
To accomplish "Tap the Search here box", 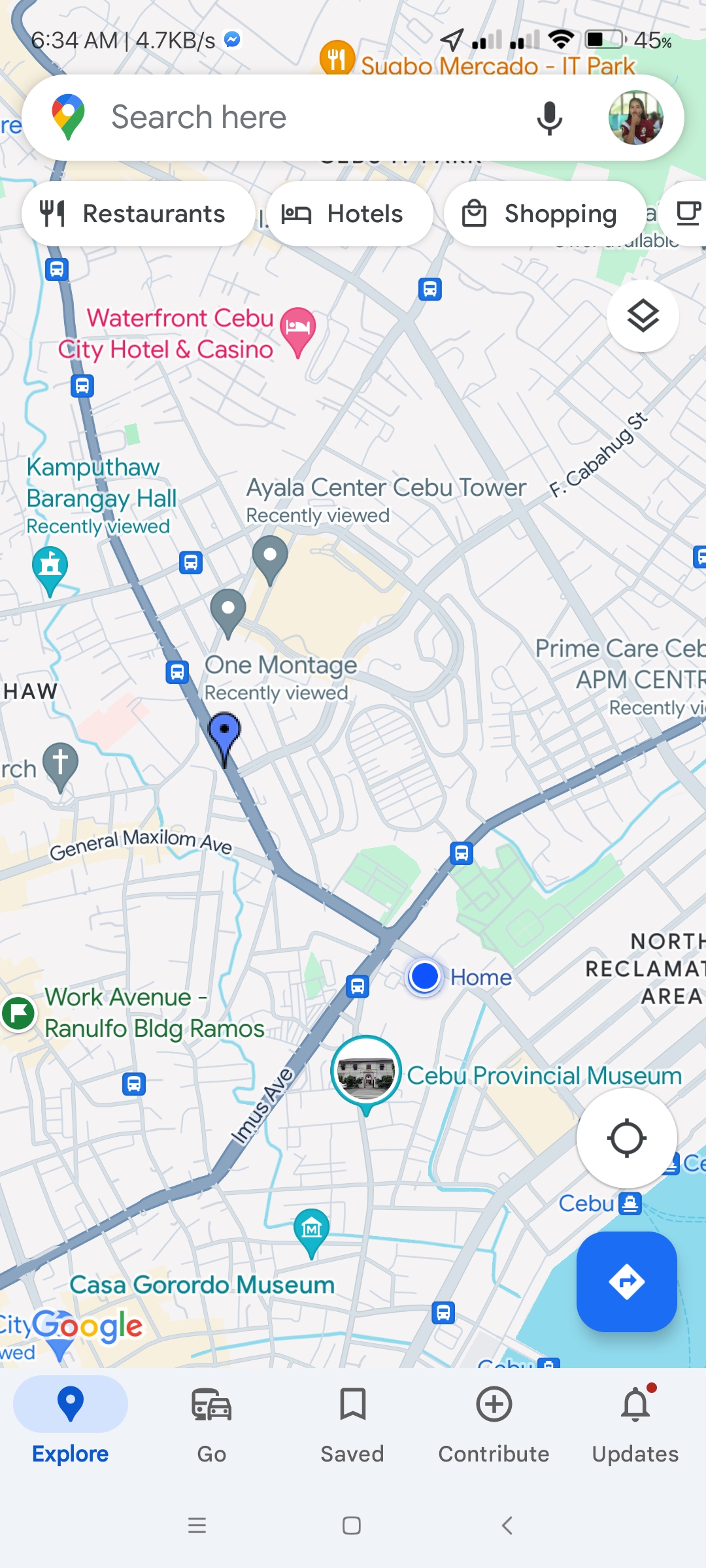I will click(x=294, y=118).
